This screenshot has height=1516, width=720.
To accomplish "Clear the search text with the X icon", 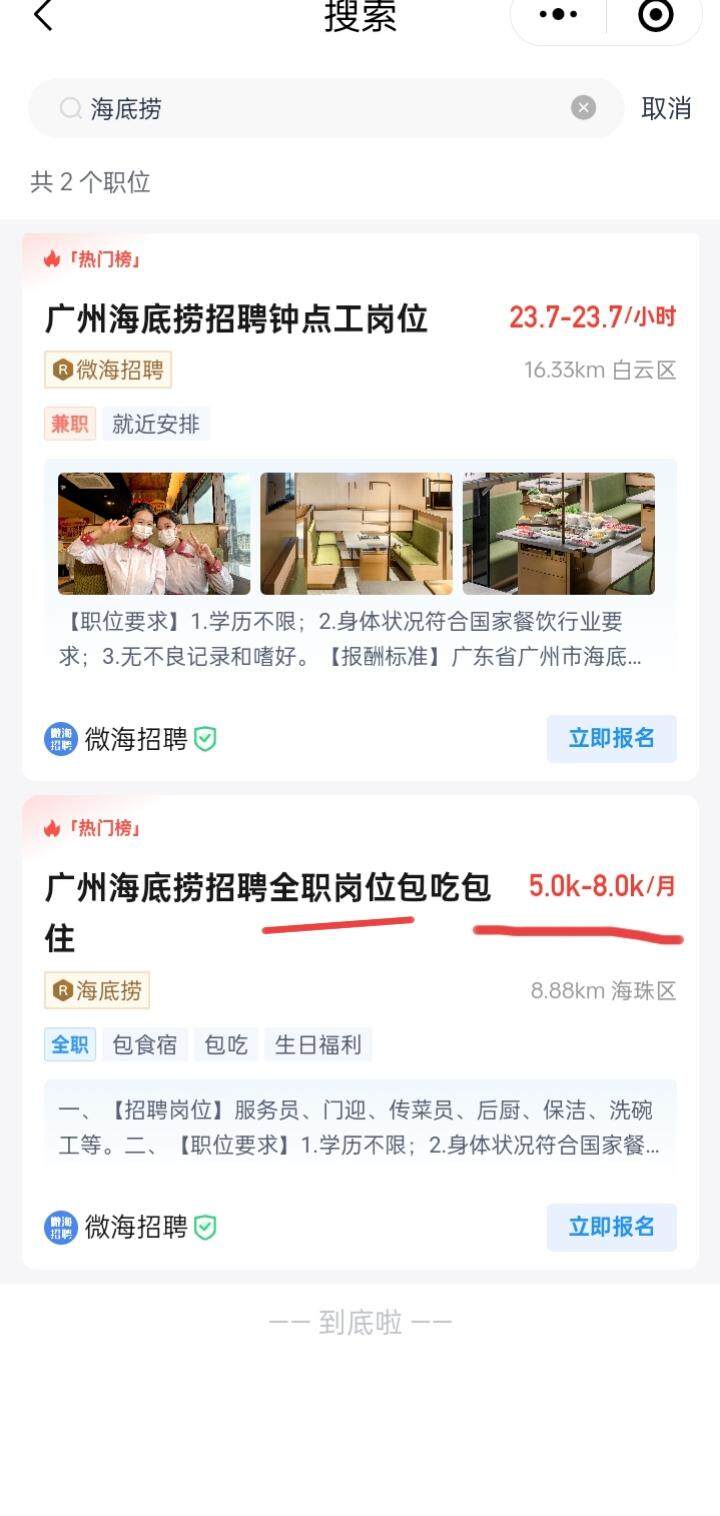I will pyautogui.click(x=583, y=108).
